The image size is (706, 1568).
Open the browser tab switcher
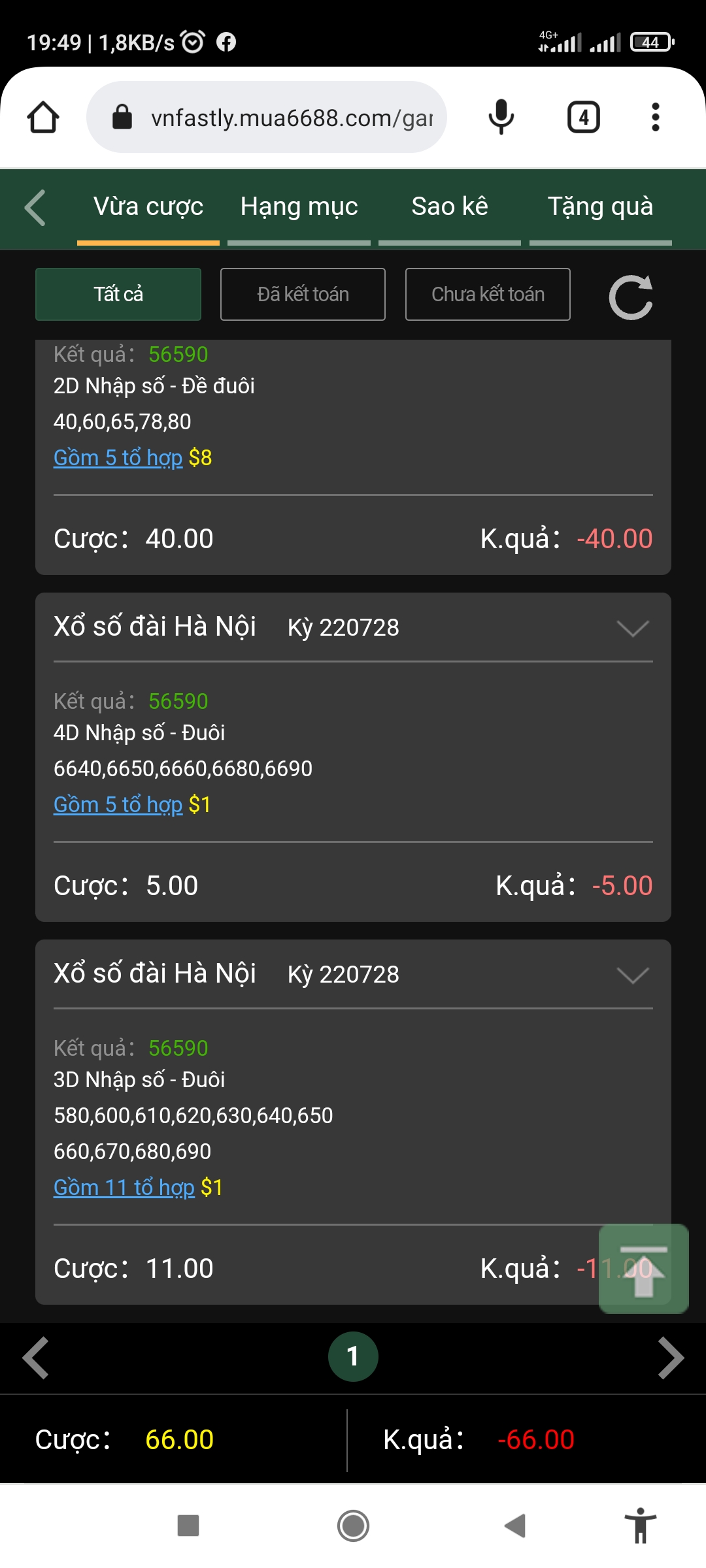point(584,118)
